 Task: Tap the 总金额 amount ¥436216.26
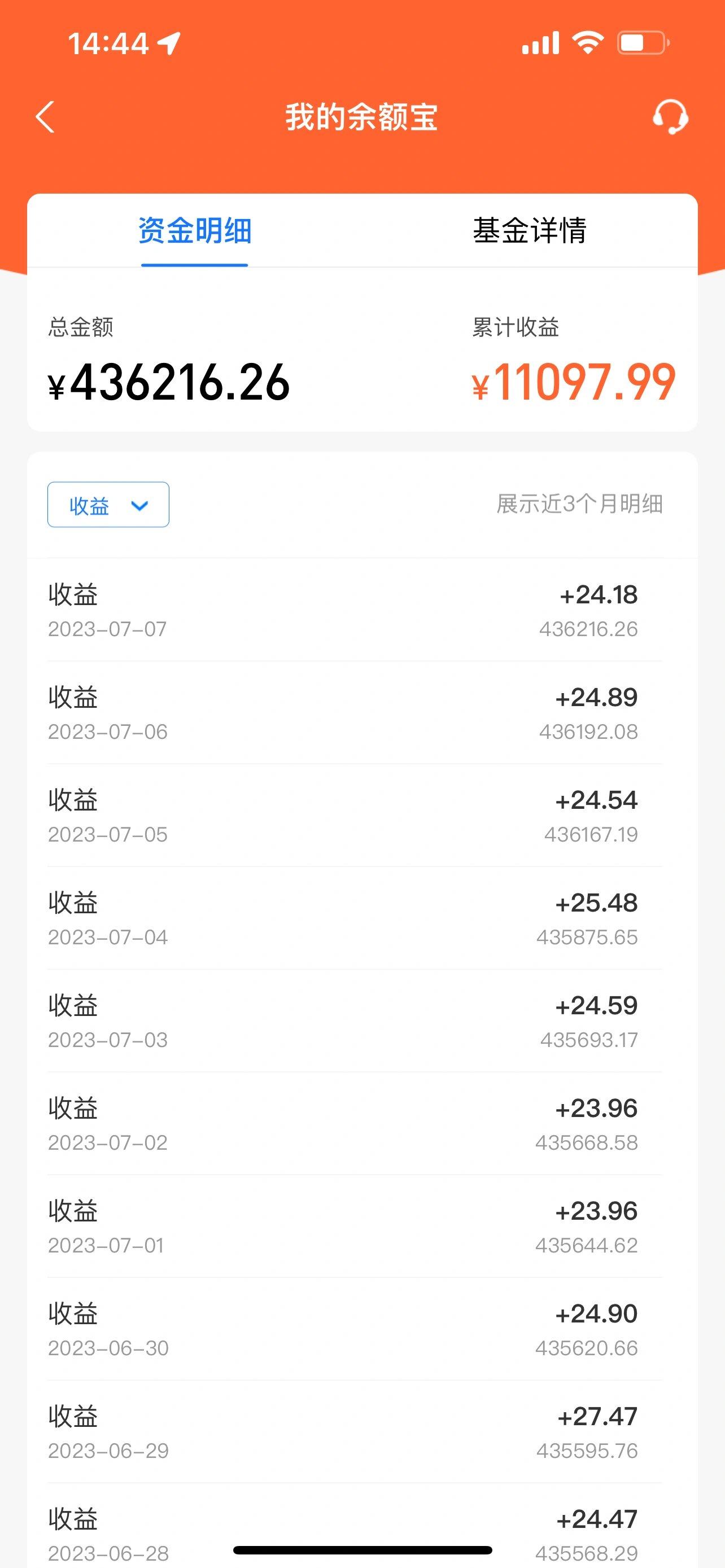(169, 383)
